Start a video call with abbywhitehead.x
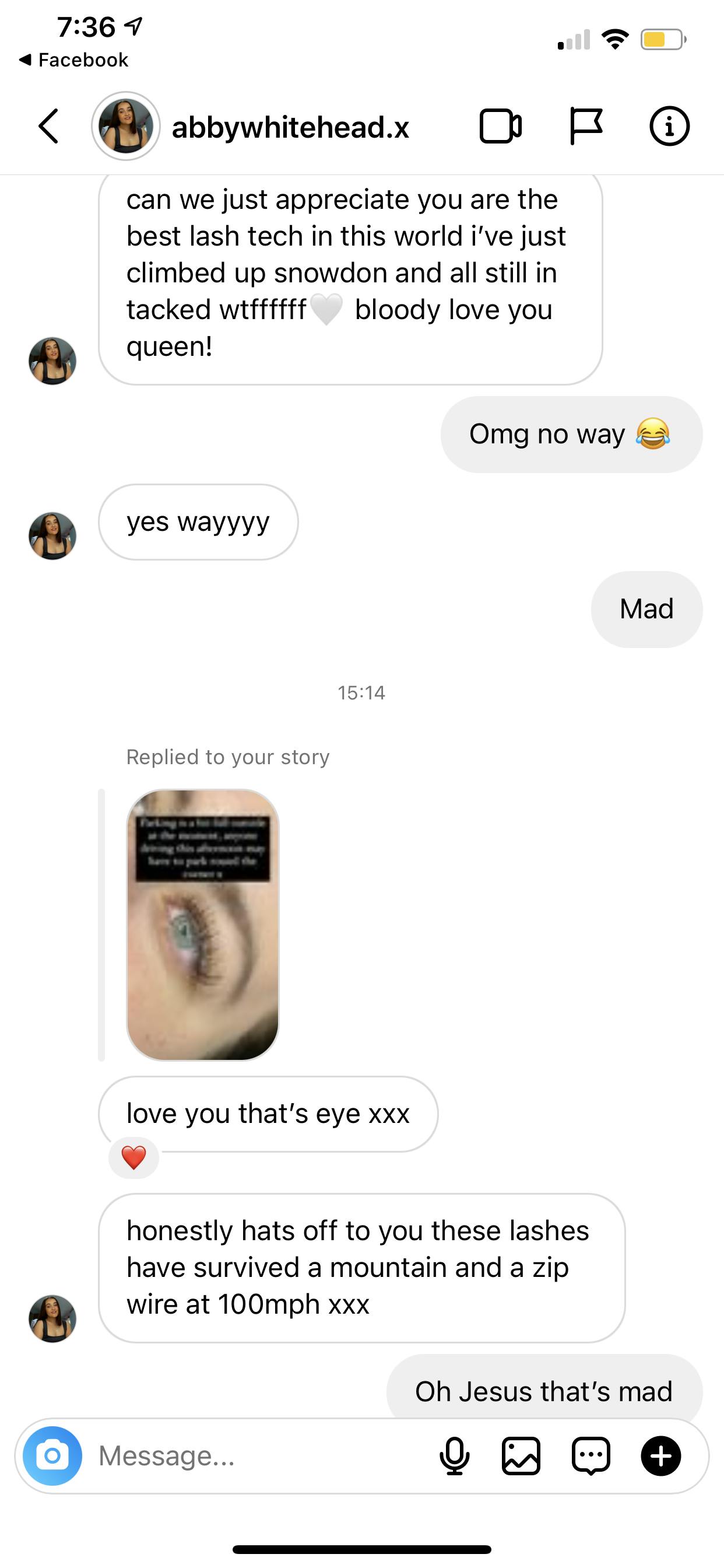 [500, 126]
